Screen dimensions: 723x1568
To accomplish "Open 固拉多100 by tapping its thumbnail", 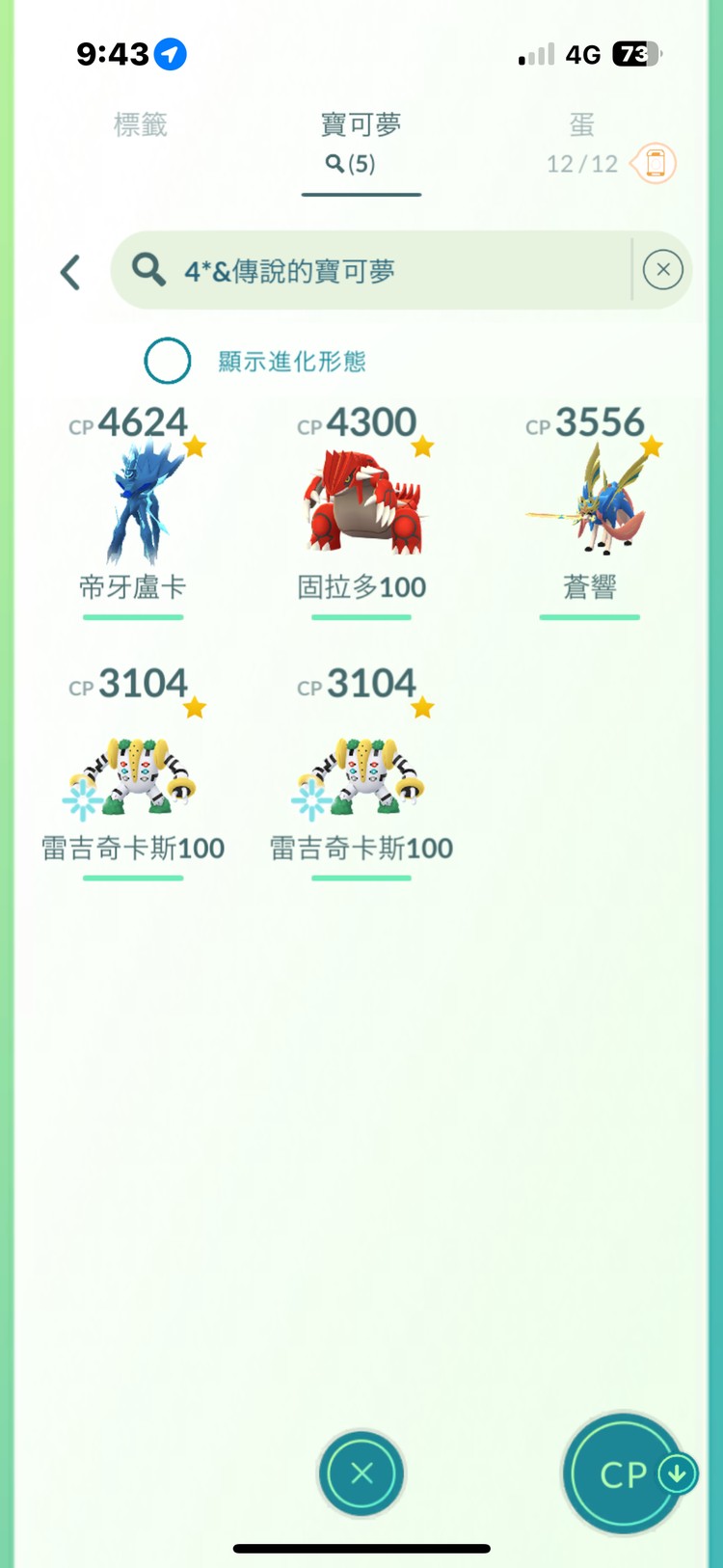I will pos(361,501).
